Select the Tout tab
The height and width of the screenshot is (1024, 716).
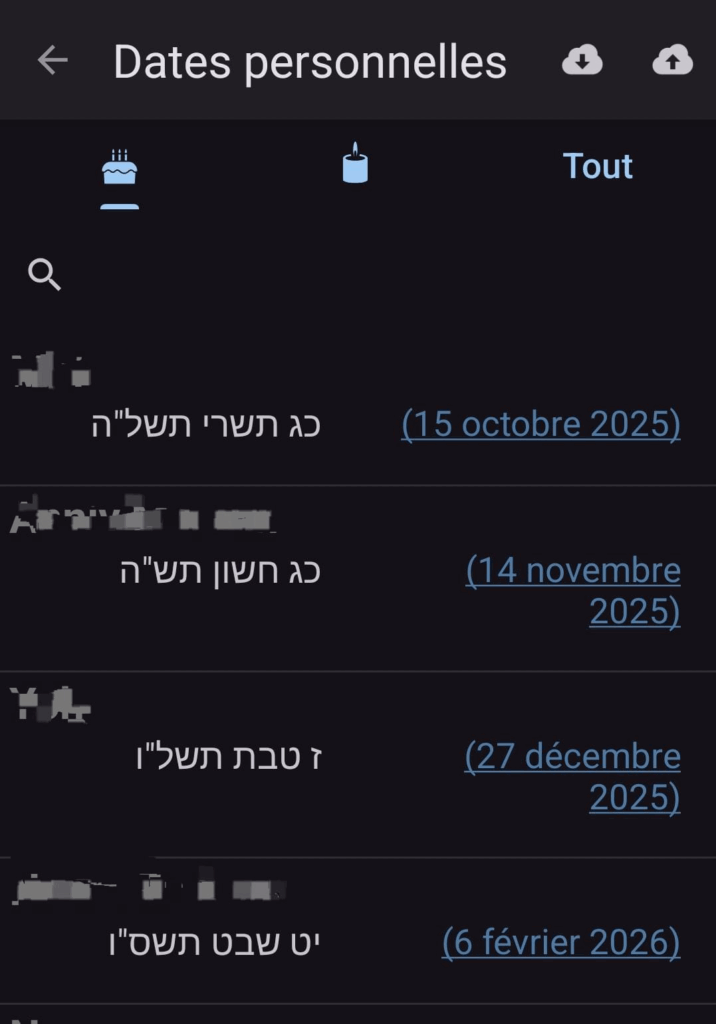point(597,166)
